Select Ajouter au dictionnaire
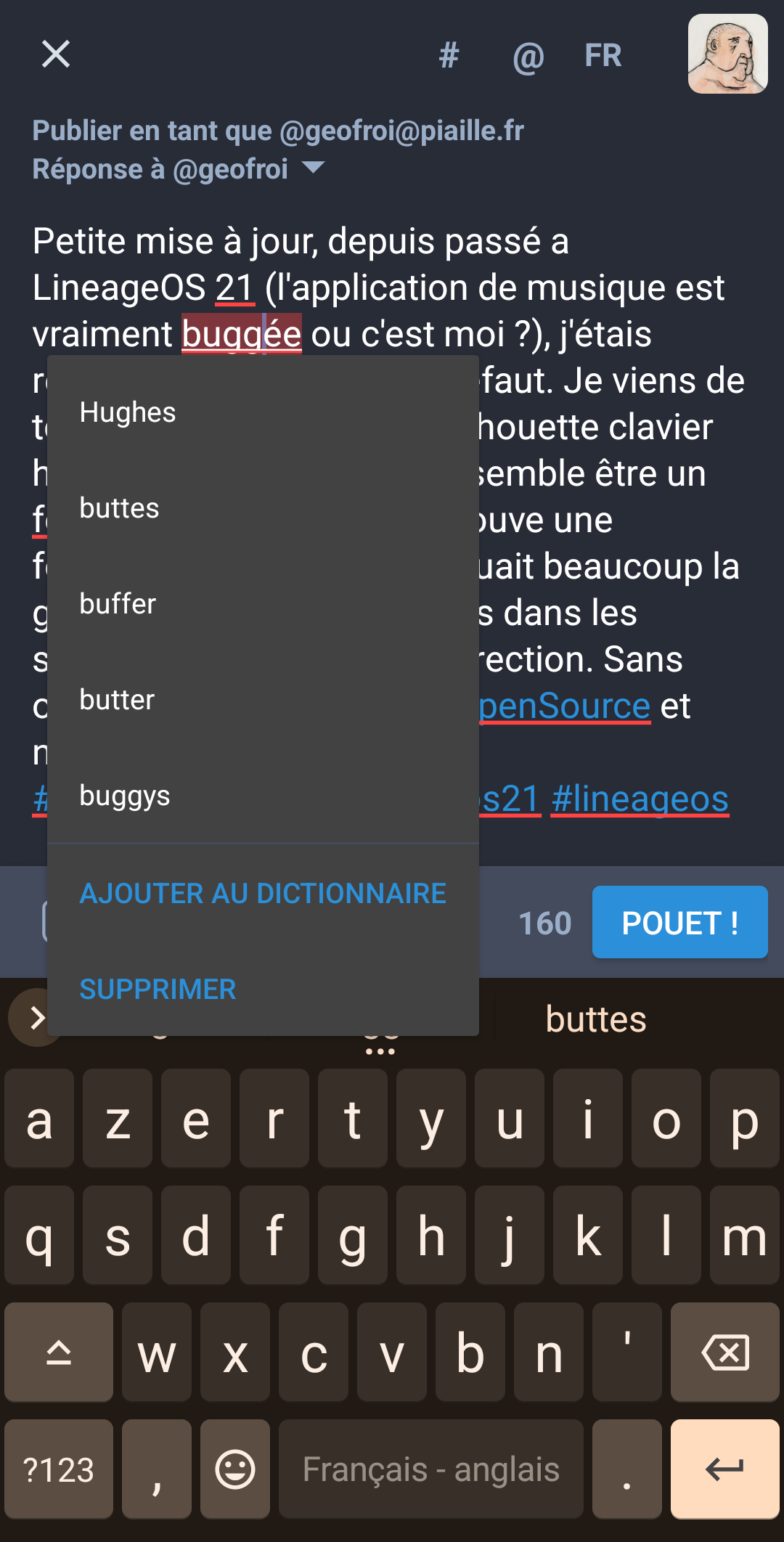Viewport: 784px width, 1542px height. click(x=263, y=893)
